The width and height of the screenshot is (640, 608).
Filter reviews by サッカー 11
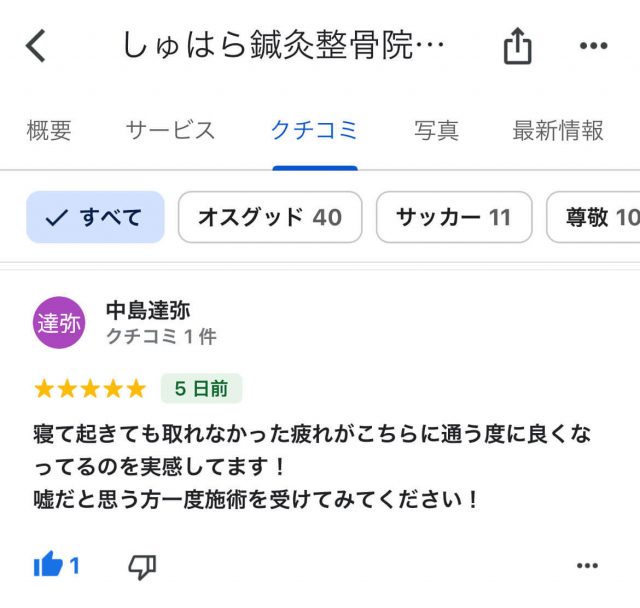click(453, 217)
